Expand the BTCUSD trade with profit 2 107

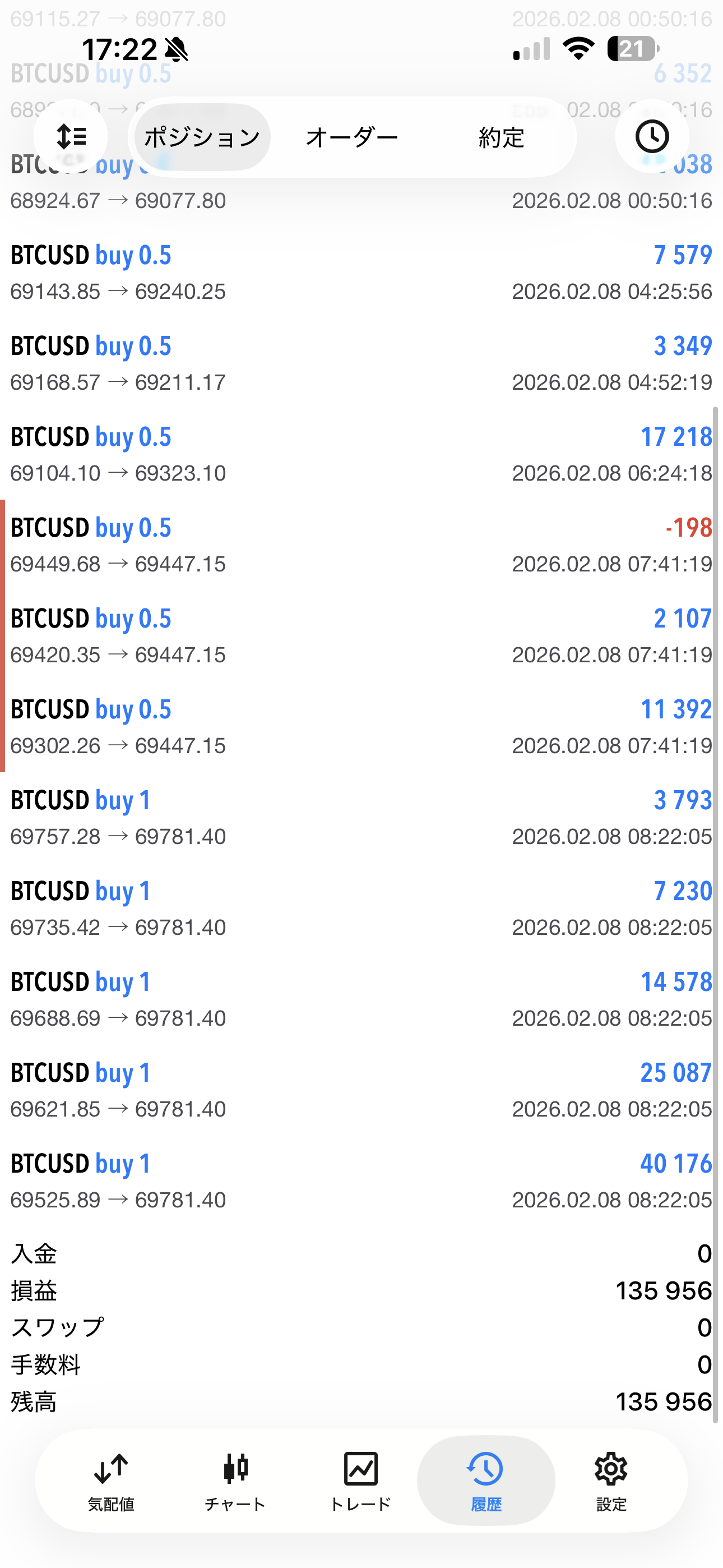[361, 636]
